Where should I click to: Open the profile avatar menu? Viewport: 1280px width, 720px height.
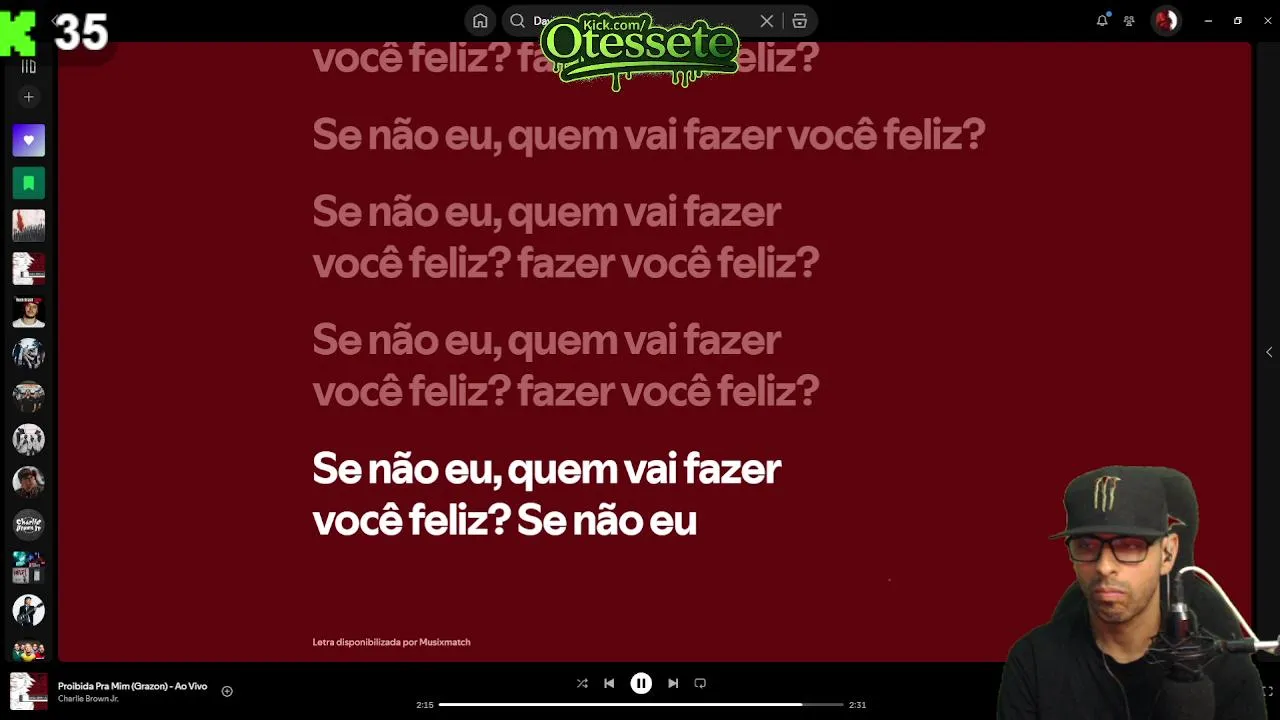(1166, 21)
